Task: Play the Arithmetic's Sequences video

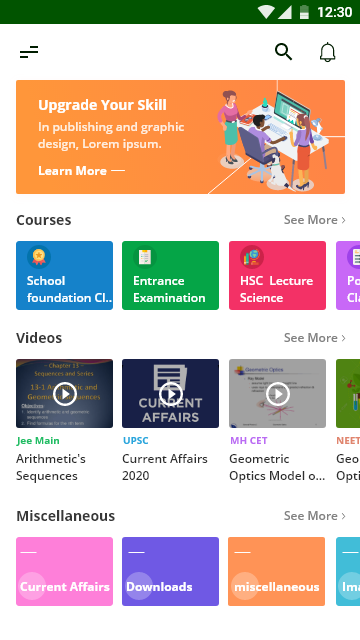Action: coord(64,393)
